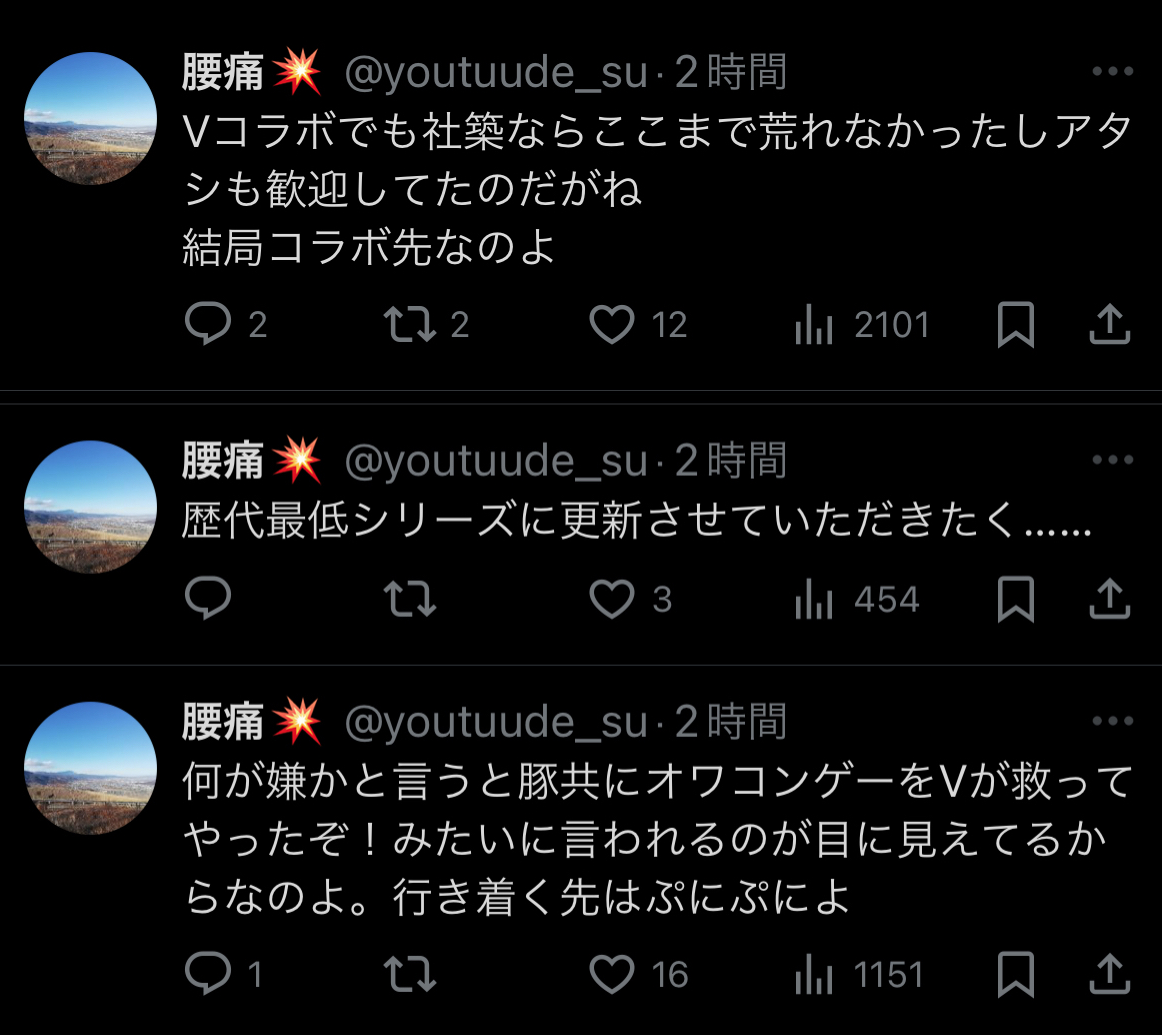The height and width of the screenshot is (1035, 1162).
Task: Open overflow menu on the 歴代最低シリーズ tweet
Action: pyautogui.click(x=1112, y=459)
